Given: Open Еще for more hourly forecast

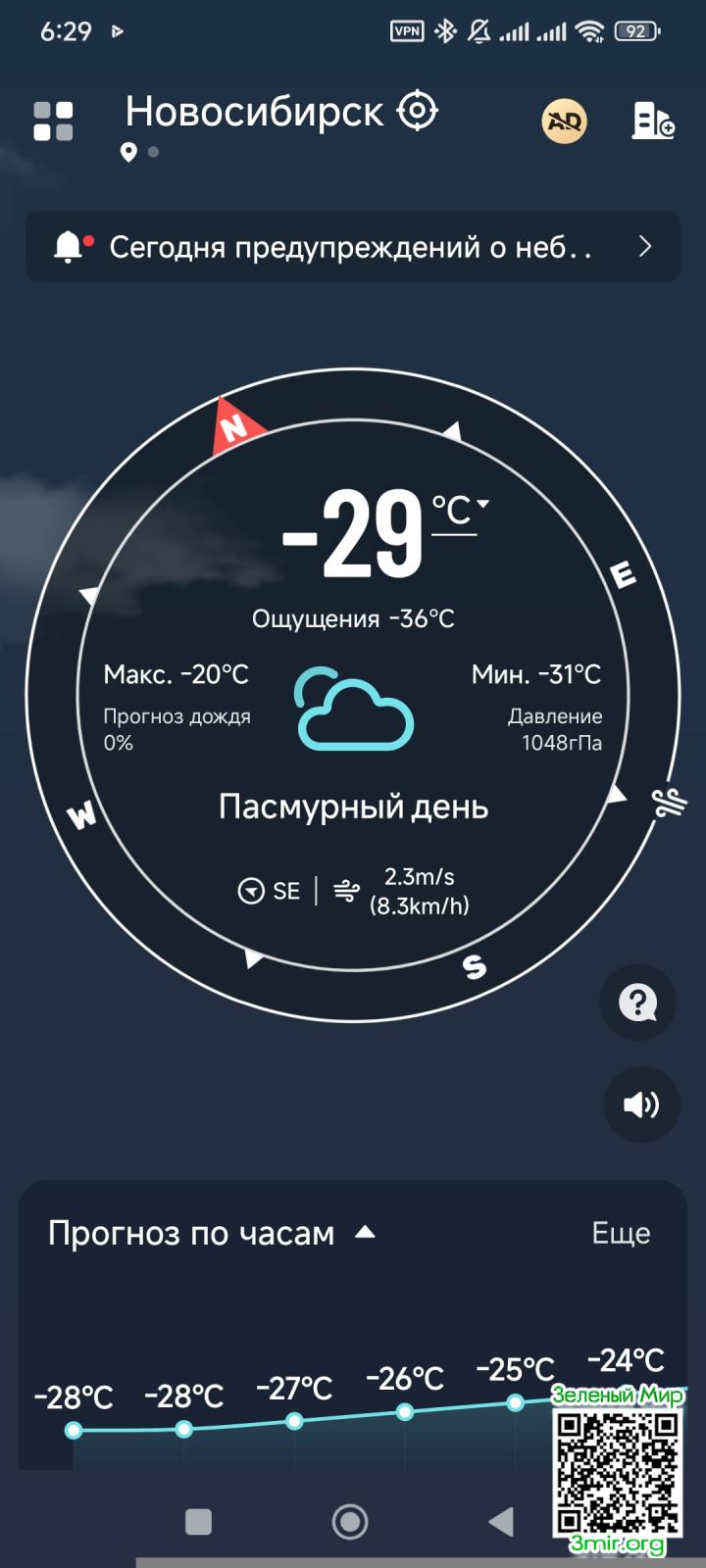Looking at the screenshot, I should [621, 1233].
